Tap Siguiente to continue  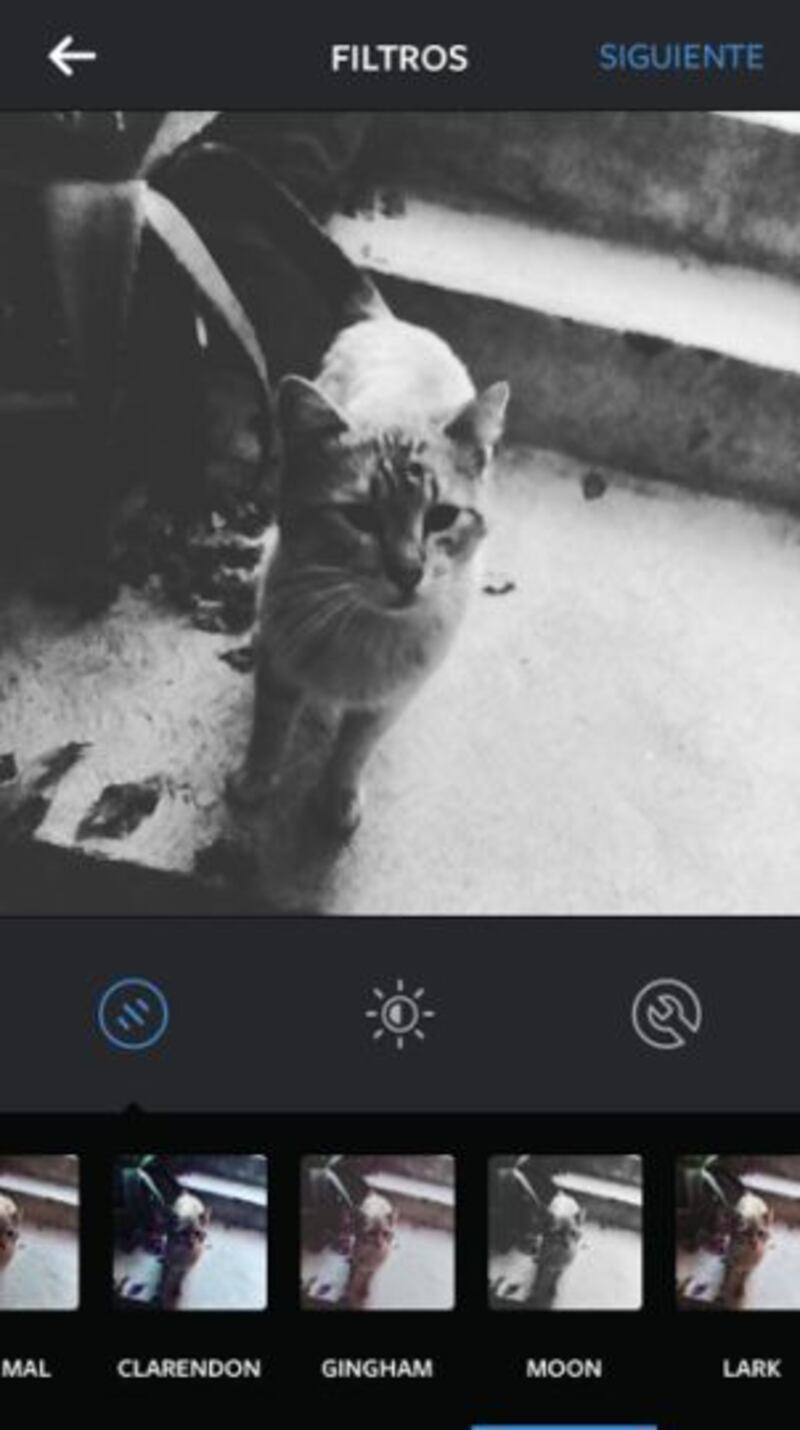pyautogui.click(x=680, y=57)
